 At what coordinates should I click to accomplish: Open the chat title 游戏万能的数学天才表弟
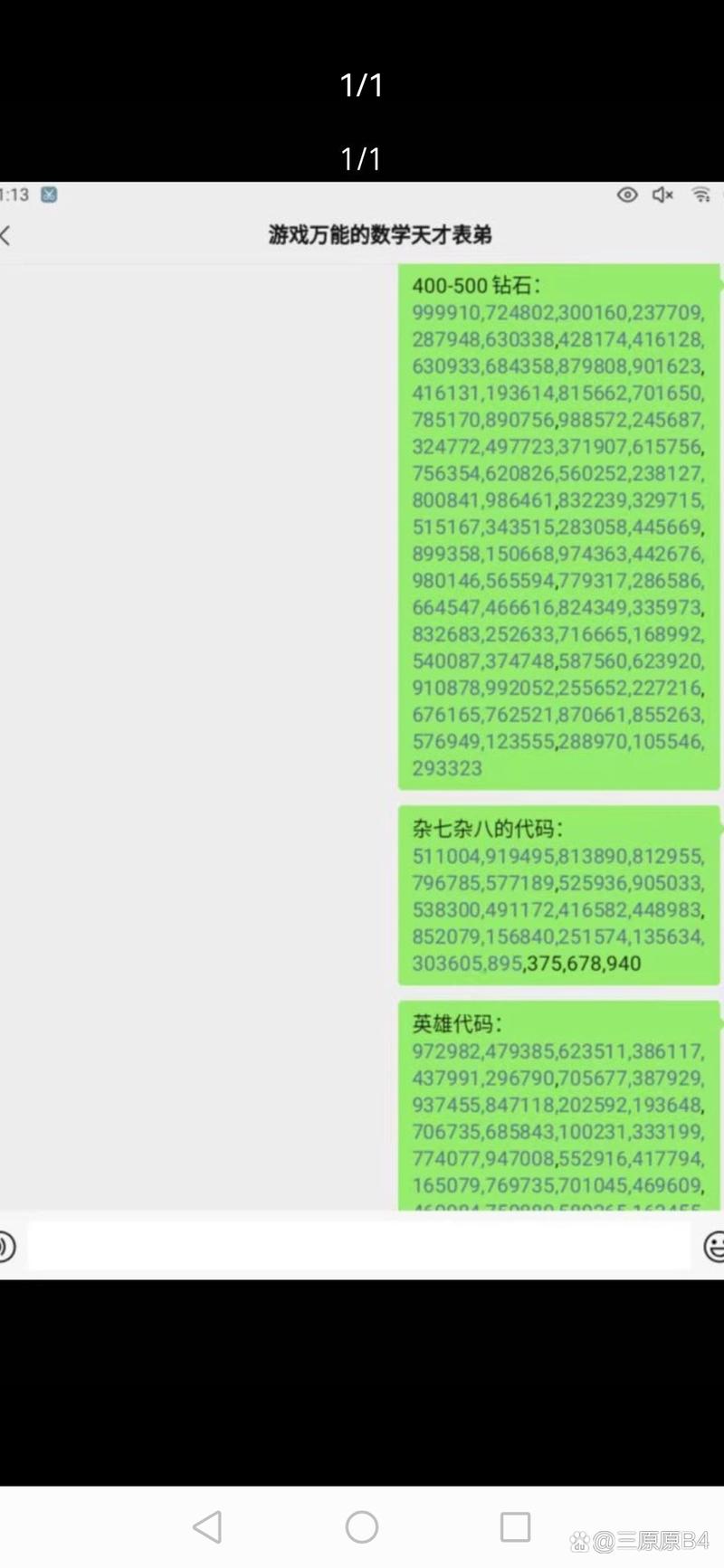(x=380, y=234)
